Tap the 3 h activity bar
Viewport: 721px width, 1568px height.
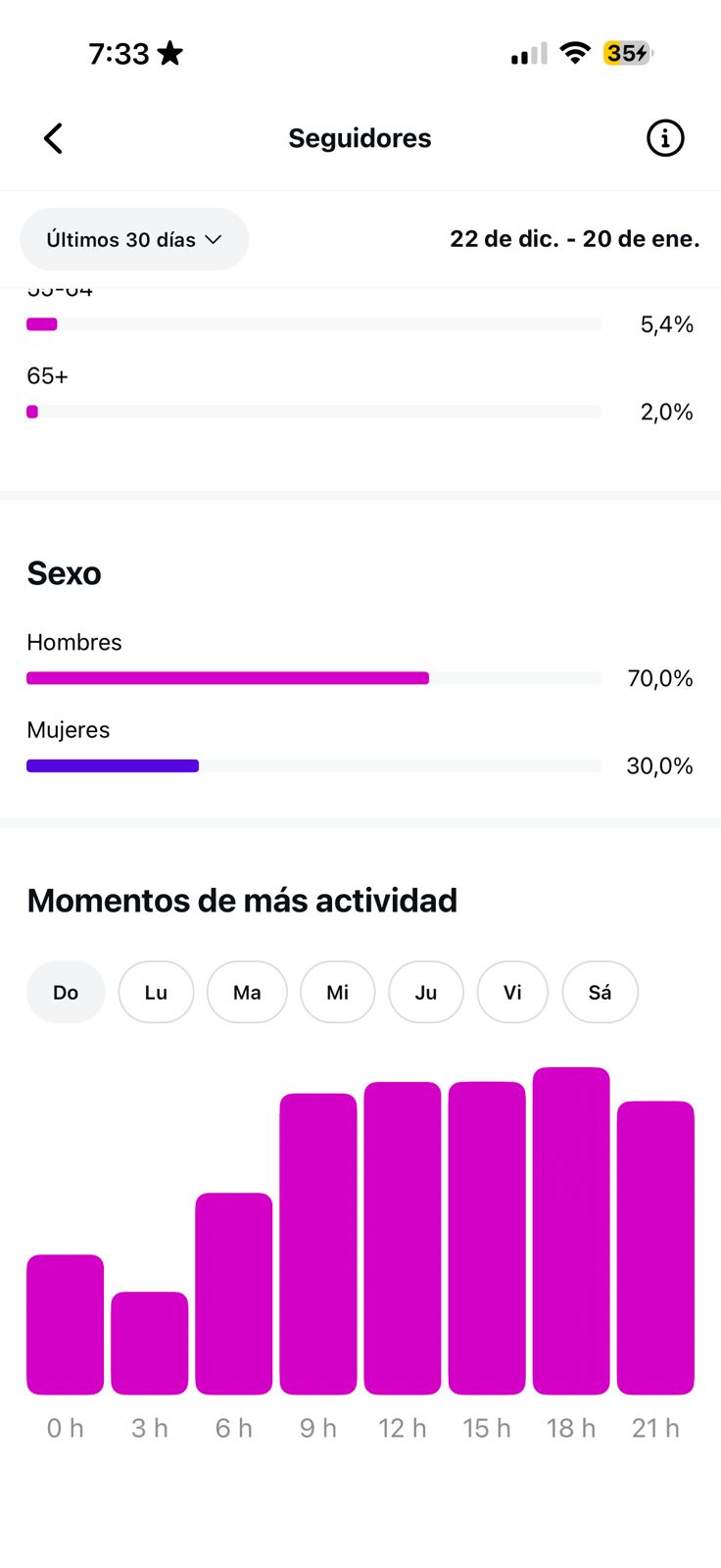(x=149, y=1343)
